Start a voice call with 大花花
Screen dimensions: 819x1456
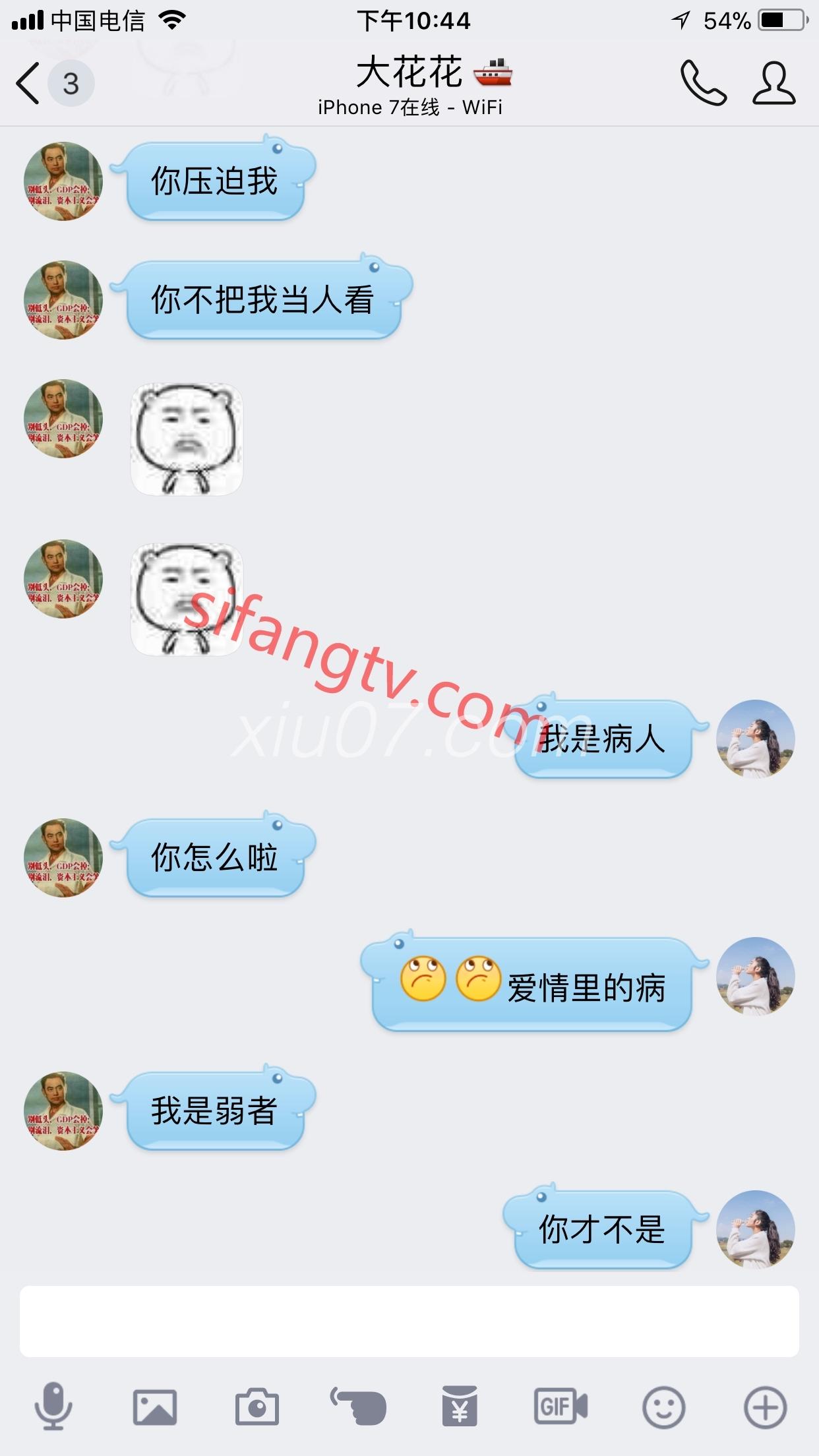[703, 83]
